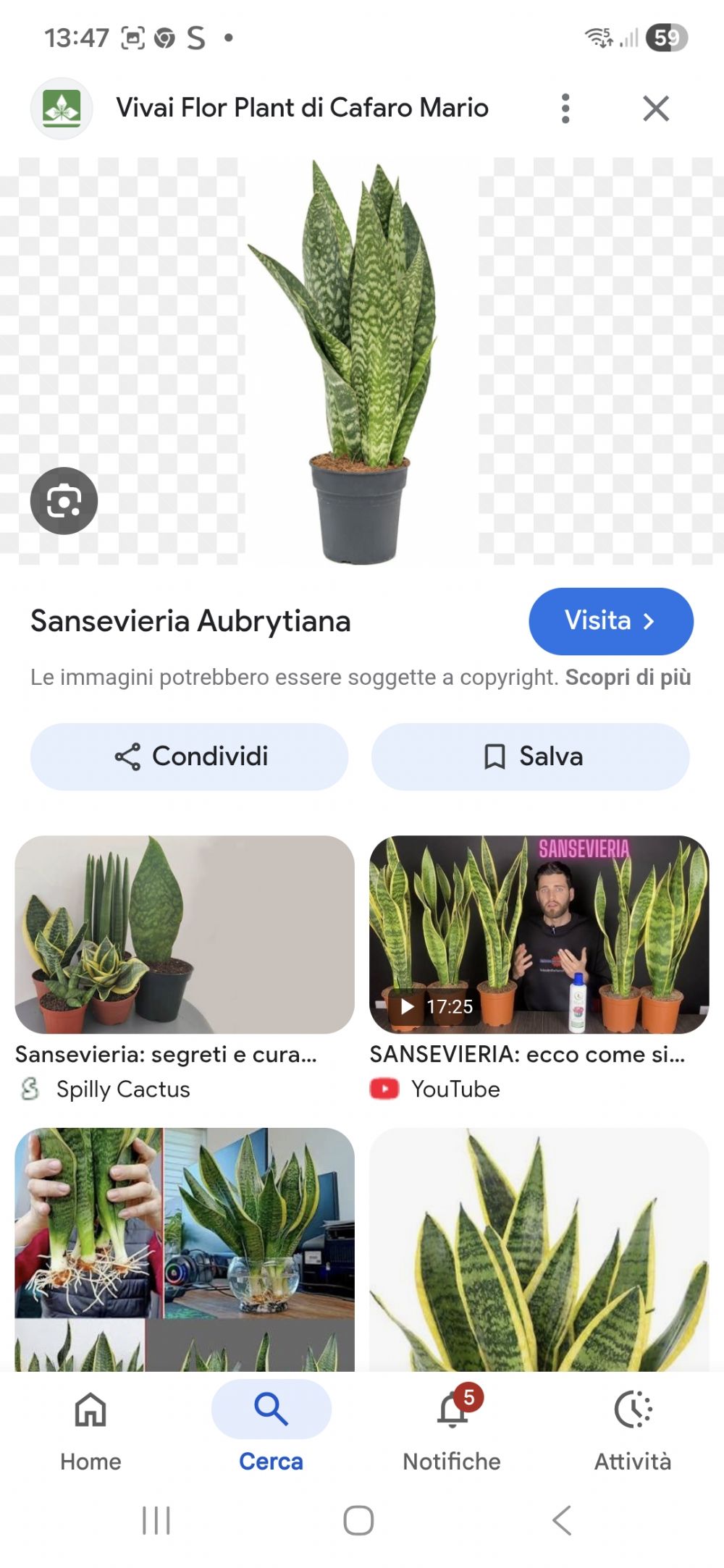The height and width of the screenshot is (1568, 724).
Task: Open the Vivai Flor Plant source header
Action: point(301,109)
